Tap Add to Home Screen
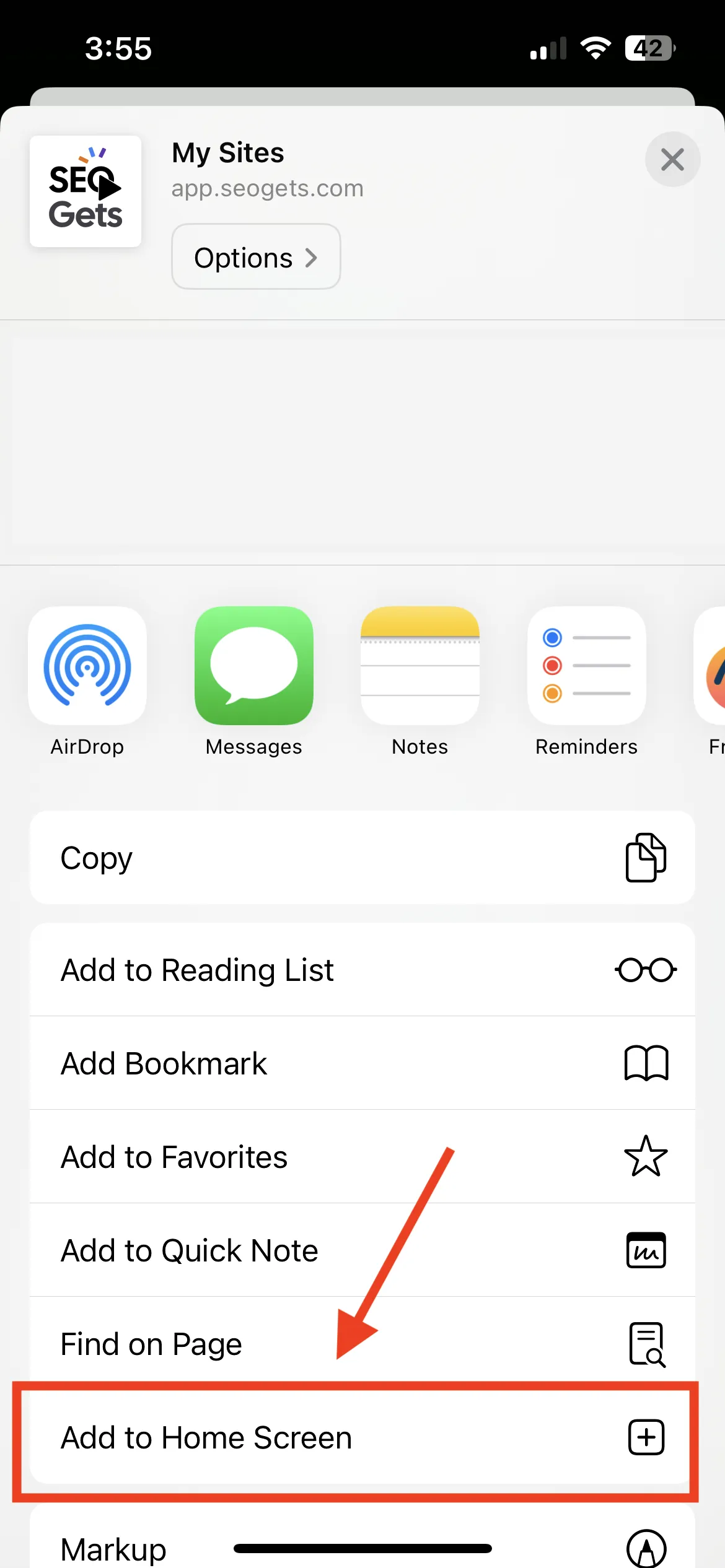 (x=362, y=1437)
